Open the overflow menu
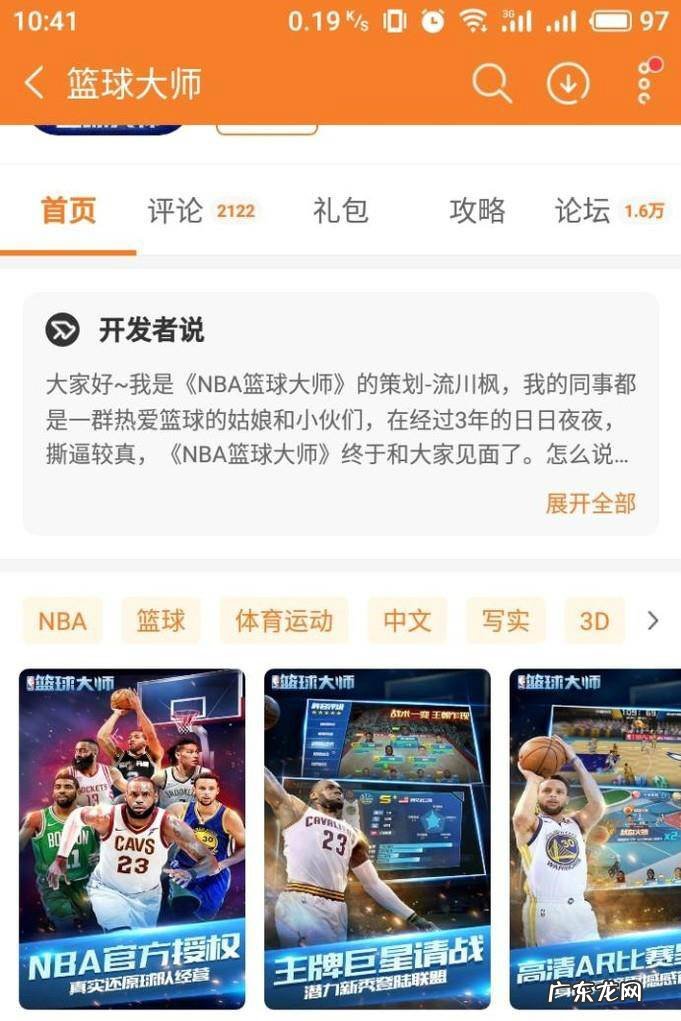The width and height of the screenshot is (681, 1021). coord(645,83)
